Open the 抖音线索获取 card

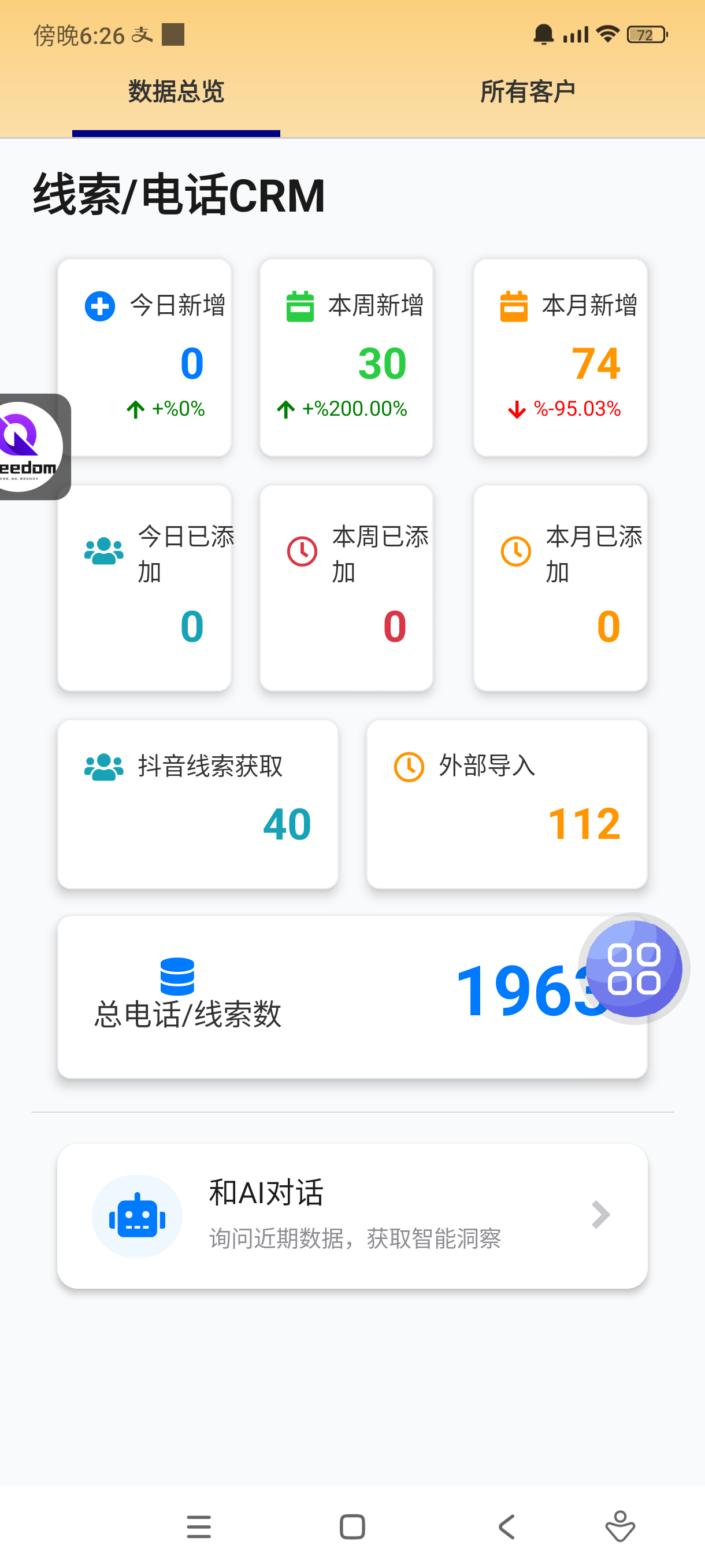click(198, 804)
